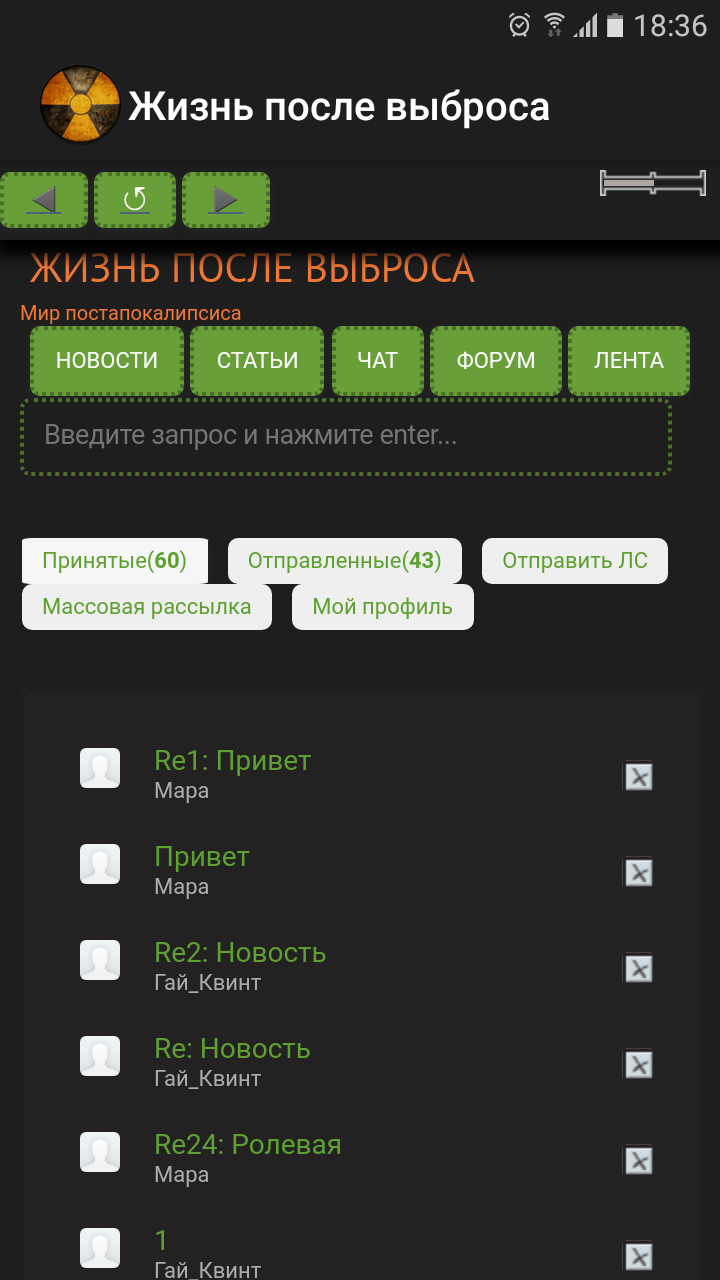
Task: Open the message 'Re: Новость'
Action: [x=232, y=1049]
